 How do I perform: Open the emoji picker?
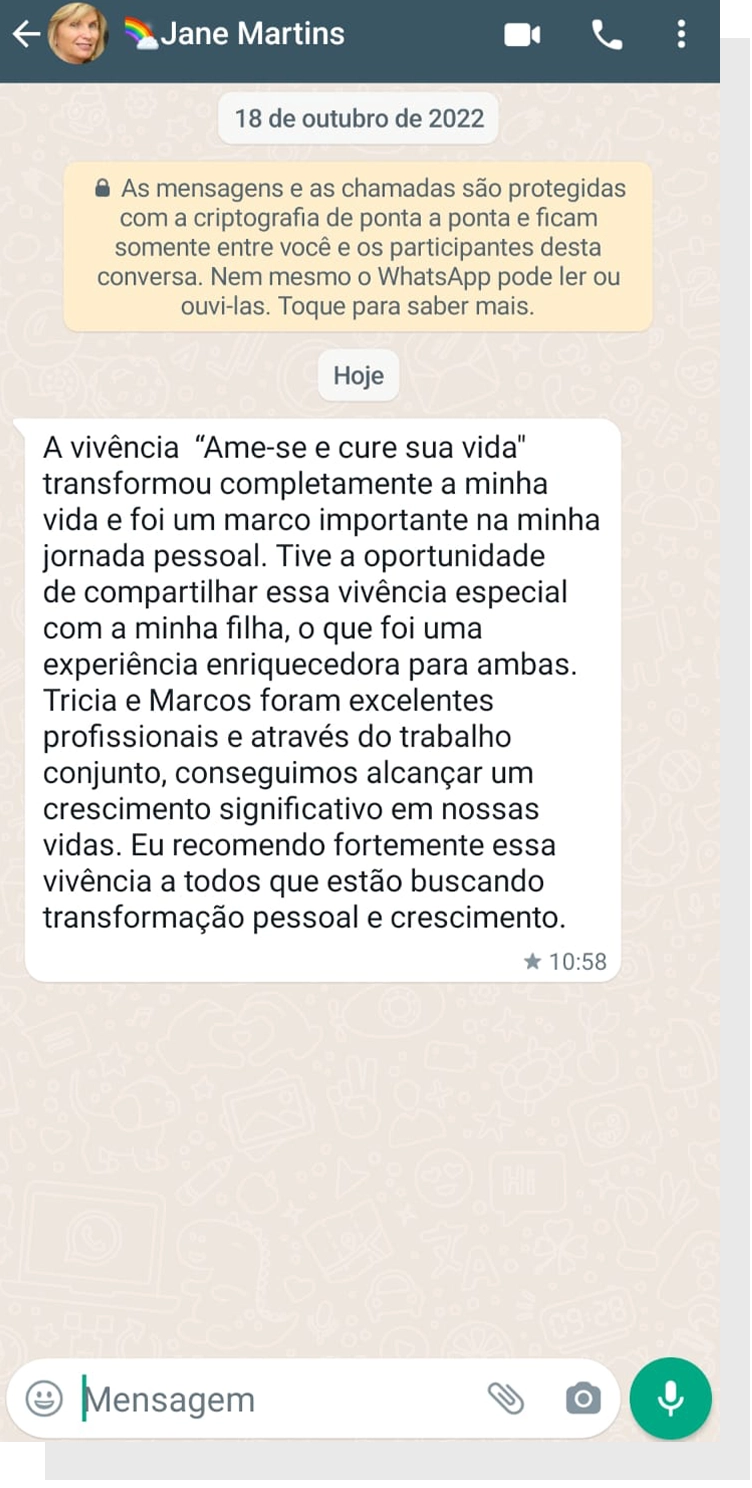[43, 1398]
